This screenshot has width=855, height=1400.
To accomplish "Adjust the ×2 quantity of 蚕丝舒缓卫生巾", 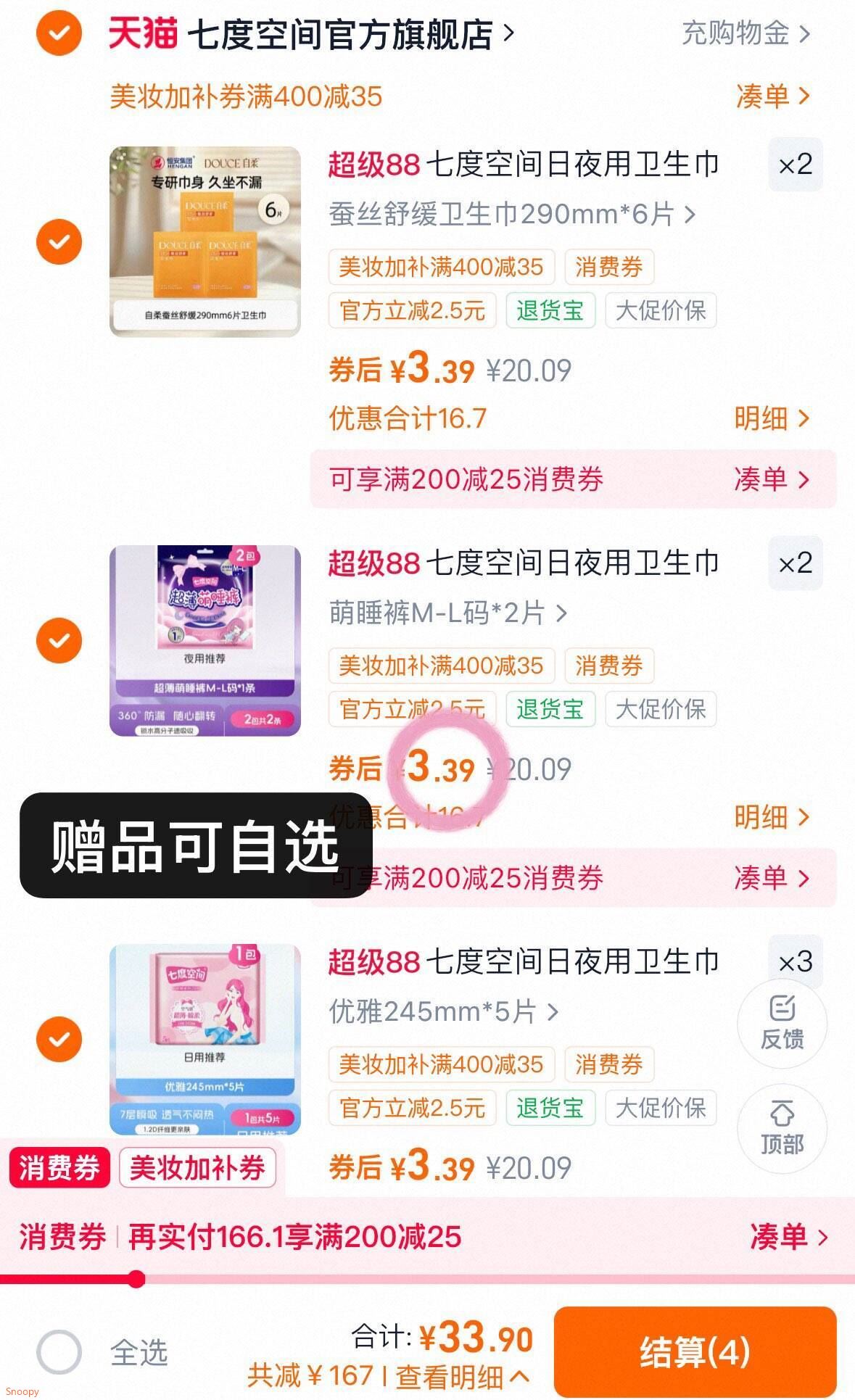I will tap(795, 165).
